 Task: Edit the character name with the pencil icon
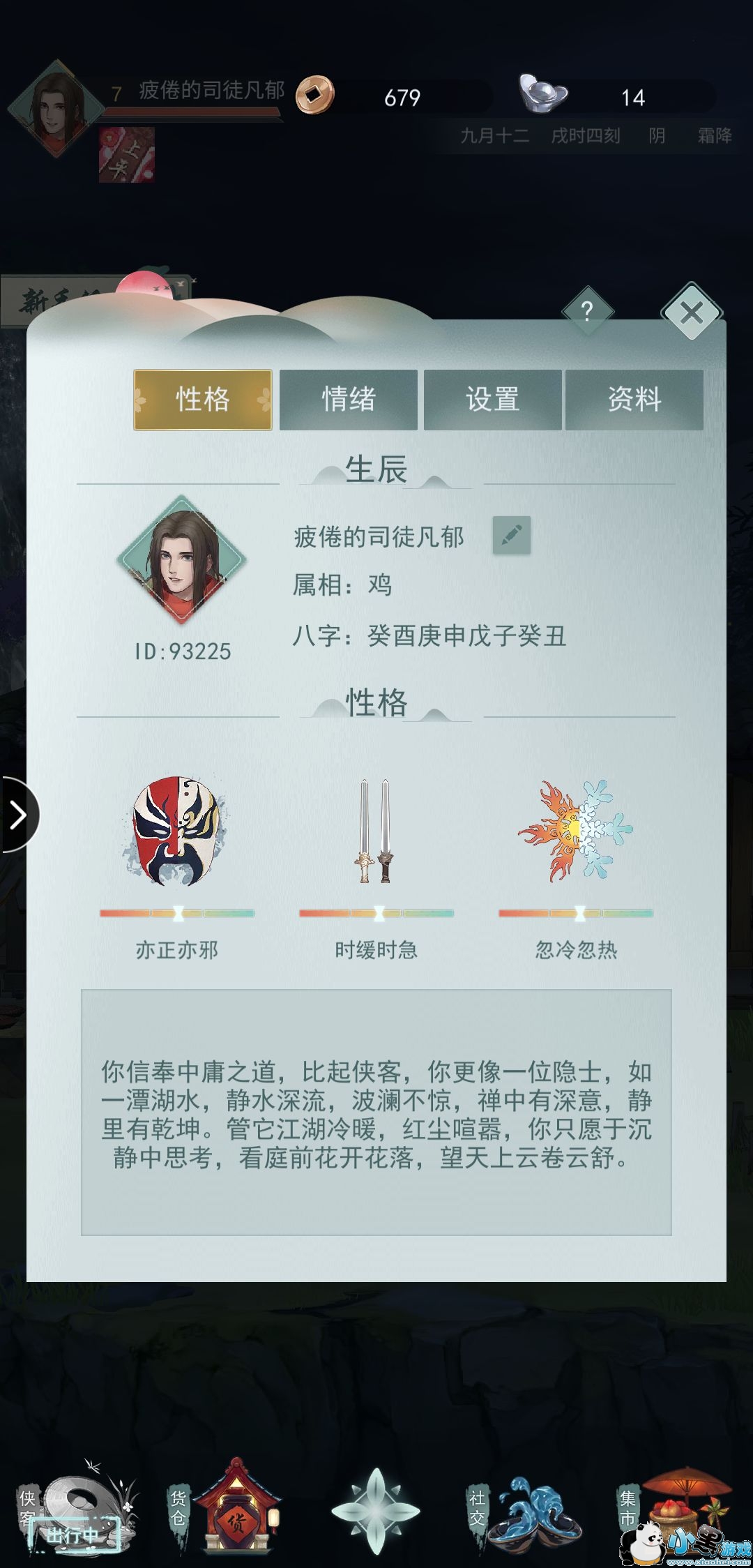click(x=512, y=536)
